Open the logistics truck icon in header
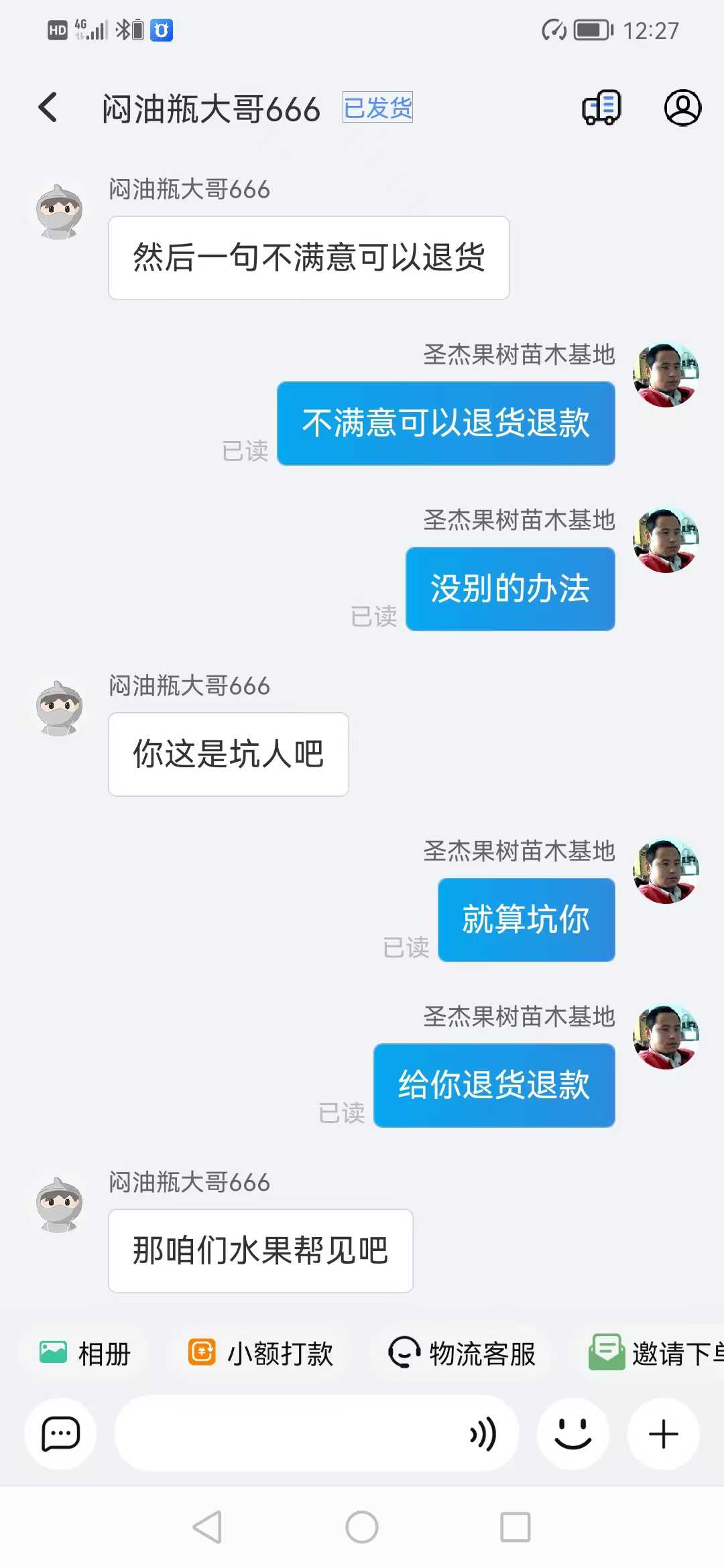Image resolution: width=724 pixels, height=1568 pixels. [602, 108]
